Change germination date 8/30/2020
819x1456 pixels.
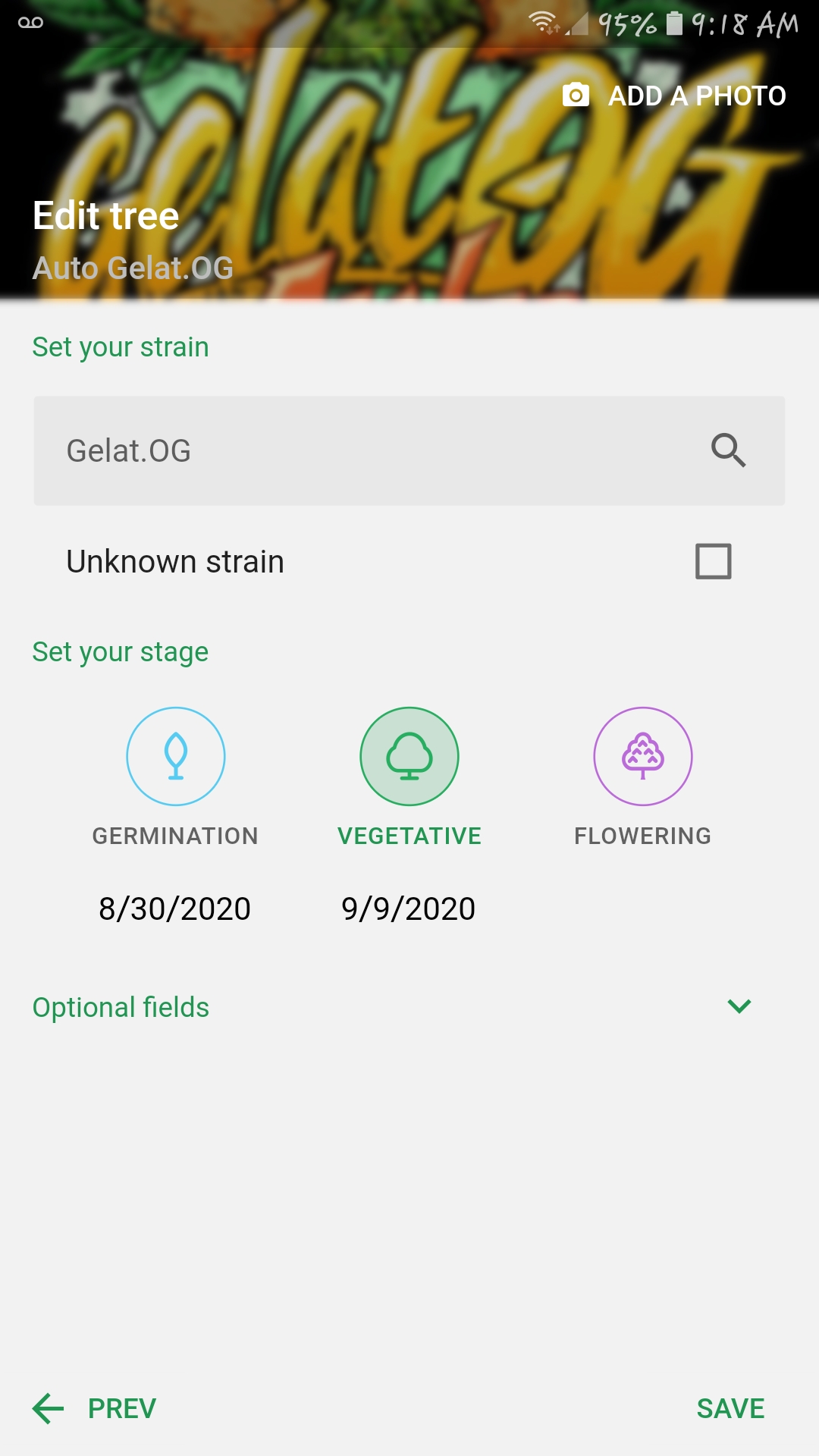pos(175,908)
